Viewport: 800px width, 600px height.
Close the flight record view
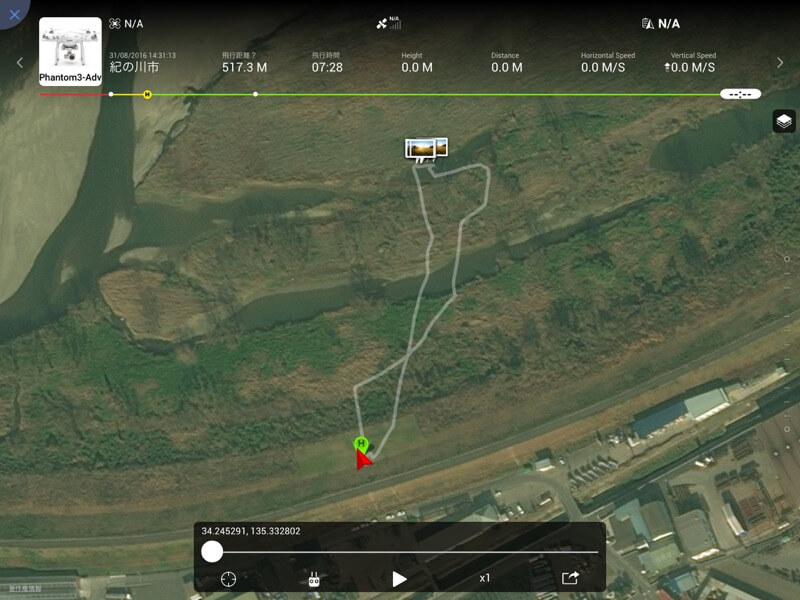click(14, 14)
